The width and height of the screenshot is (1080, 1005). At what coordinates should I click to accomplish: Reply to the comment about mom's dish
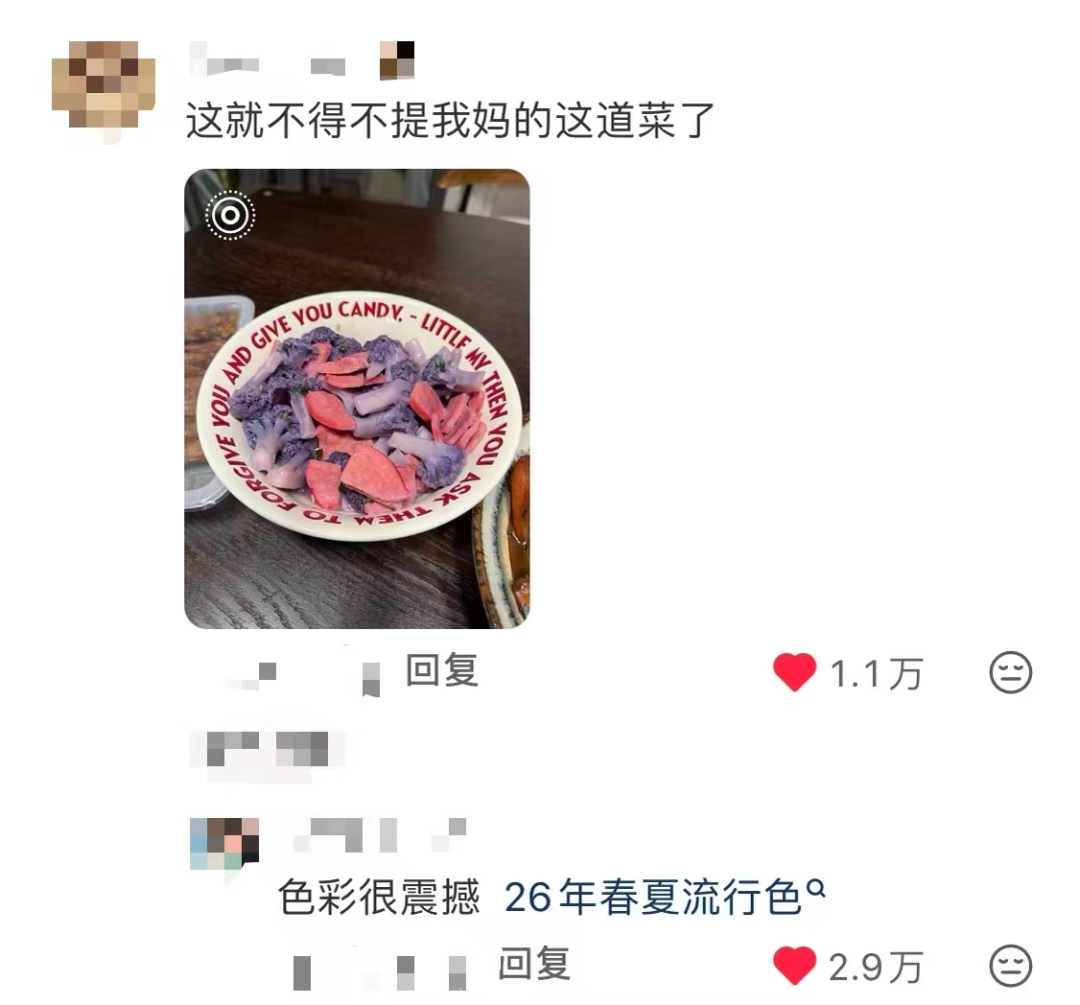coord(441,671)
